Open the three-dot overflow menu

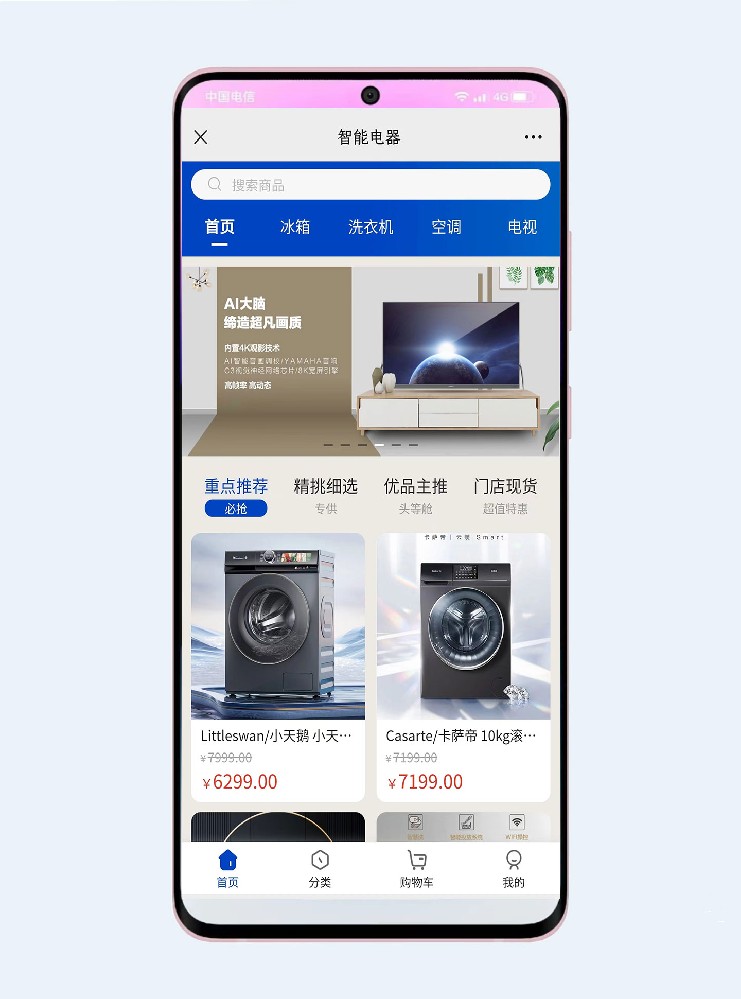pos(533,137)
